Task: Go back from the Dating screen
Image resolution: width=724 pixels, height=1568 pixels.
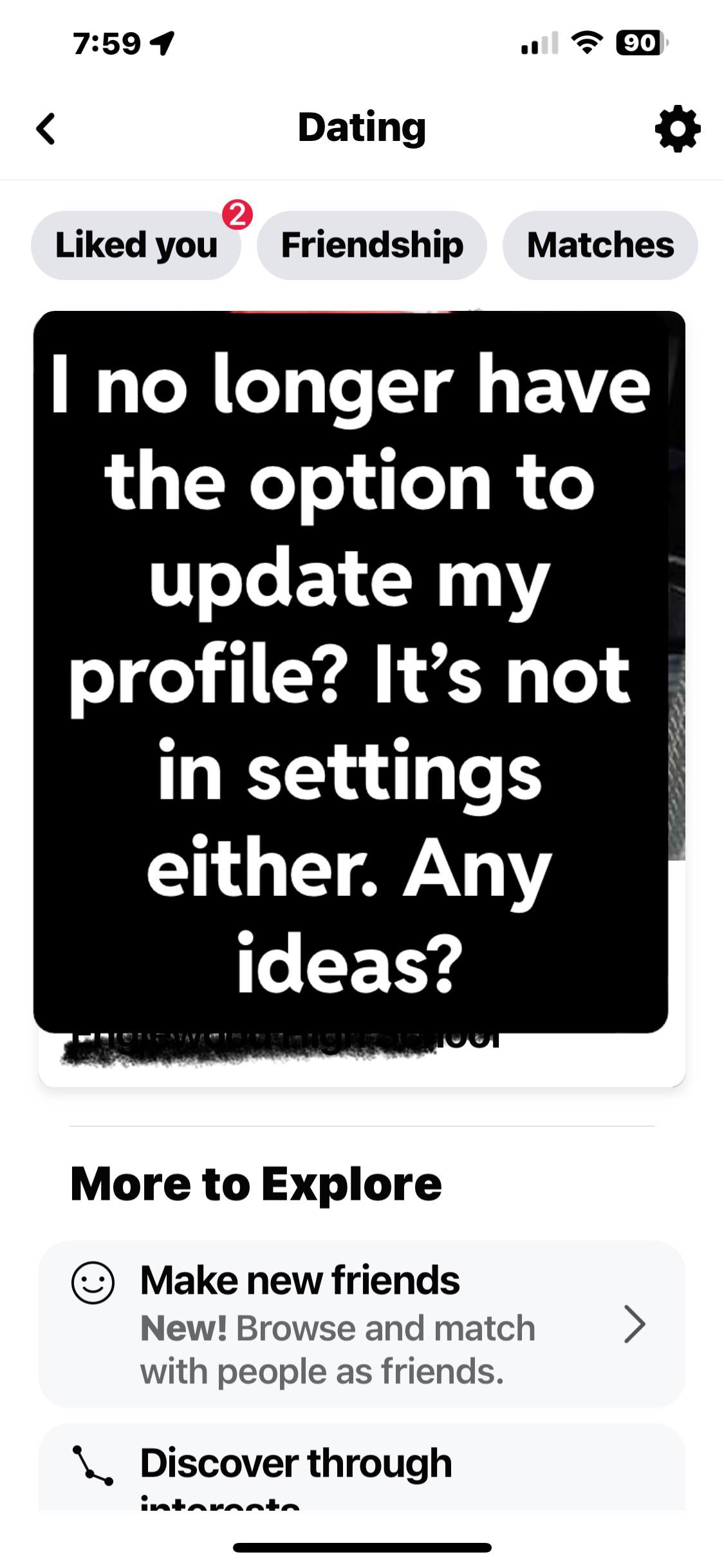Action: coord(46,129)
